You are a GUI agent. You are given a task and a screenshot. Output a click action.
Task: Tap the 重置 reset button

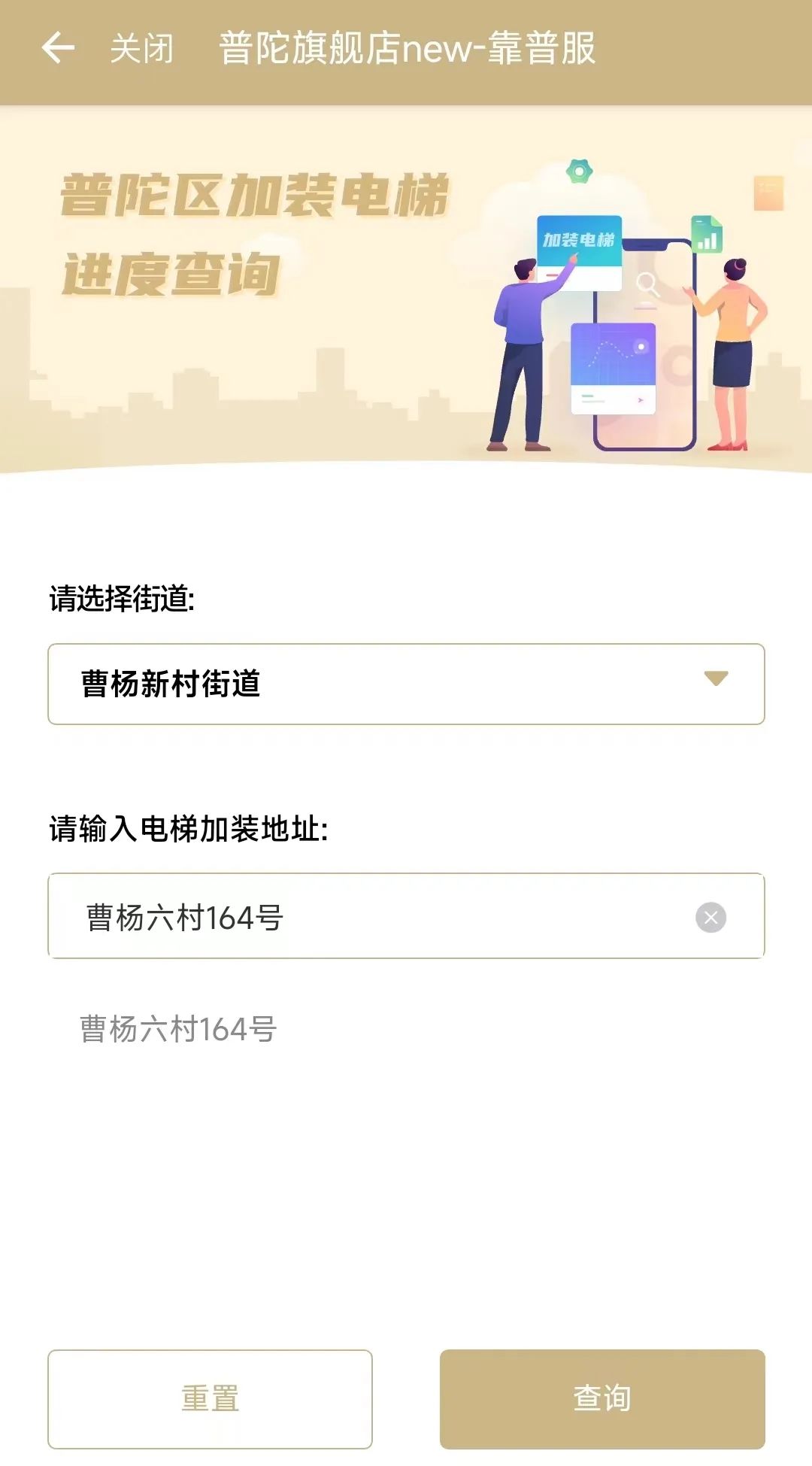pos(210,1398)
